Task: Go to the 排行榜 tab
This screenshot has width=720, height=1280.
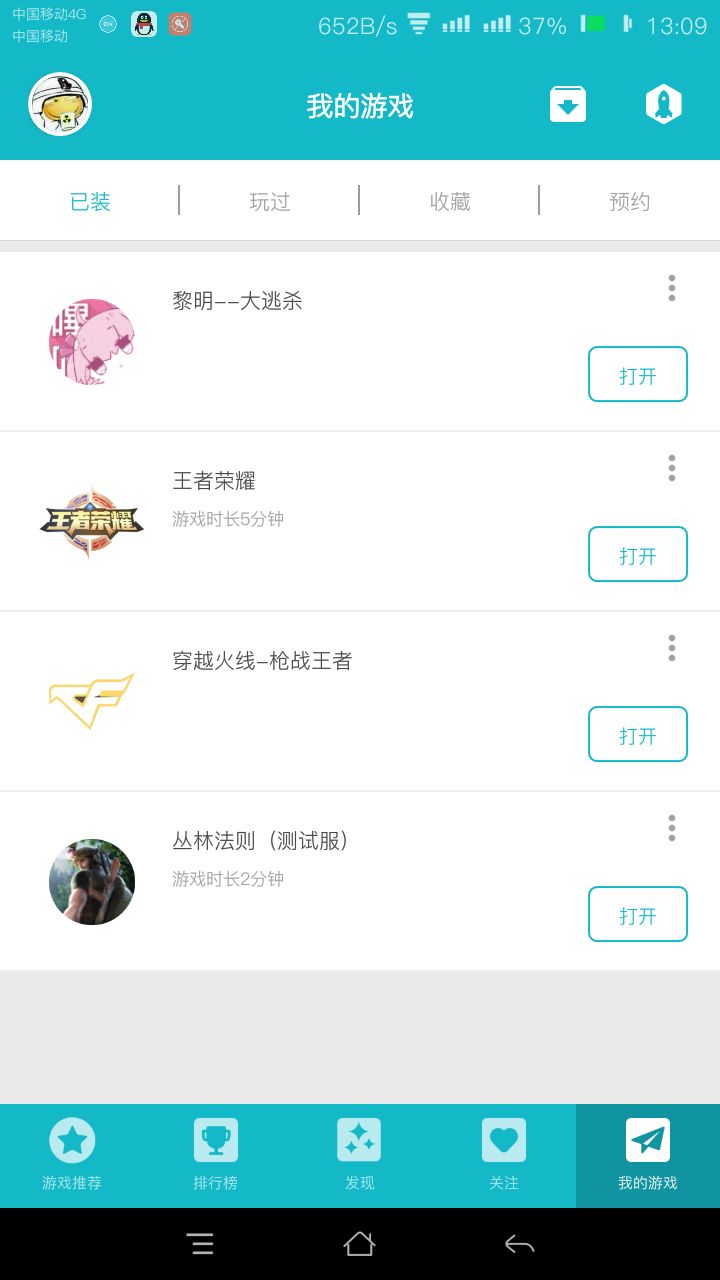Action: [216, 1156]
